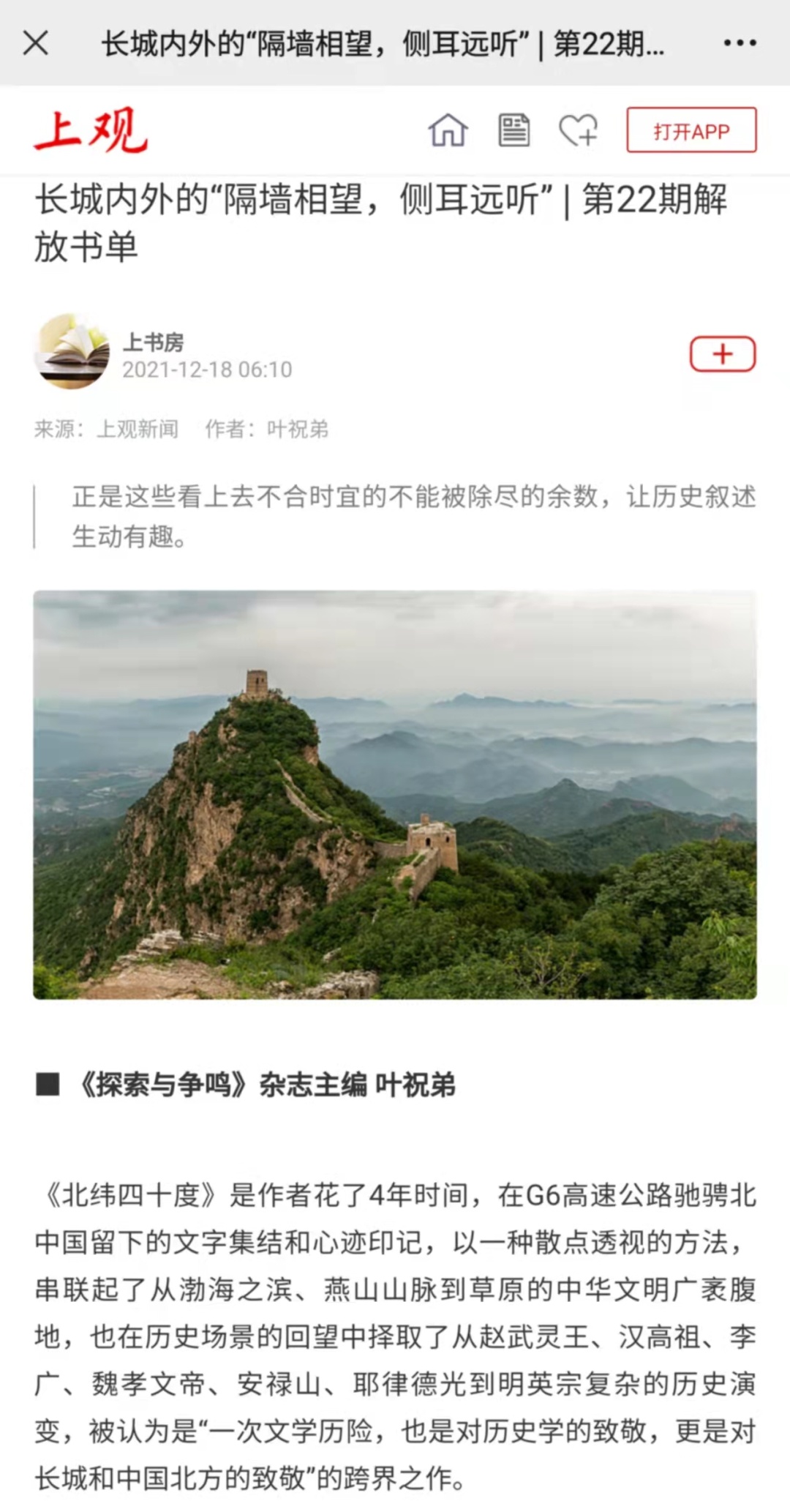Follow the 上书房 account
The height and width of the screenshot is (1512, 790).
(x=723, y=354)
